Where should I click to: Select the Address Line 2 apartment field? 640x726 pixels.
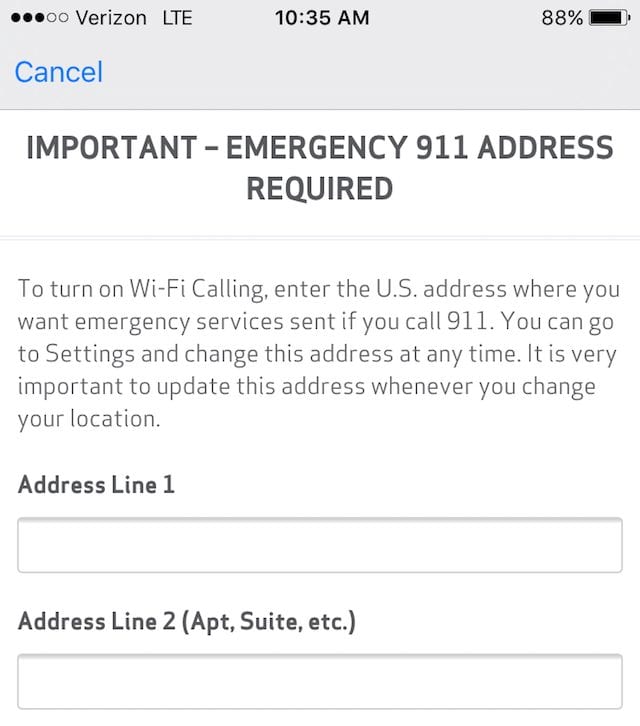(x=320, y=682)
